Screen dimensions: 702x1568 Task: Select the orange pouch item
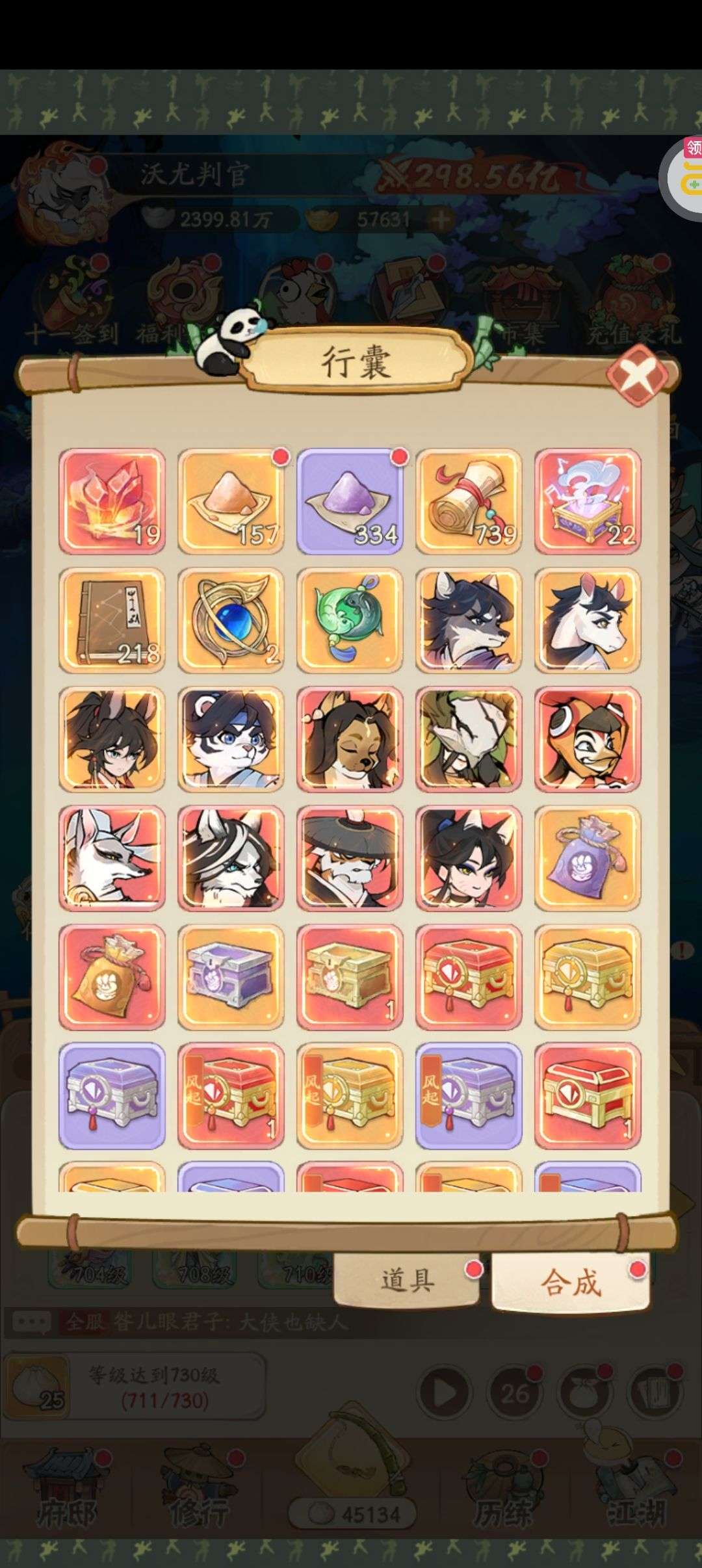click(112, 977)
